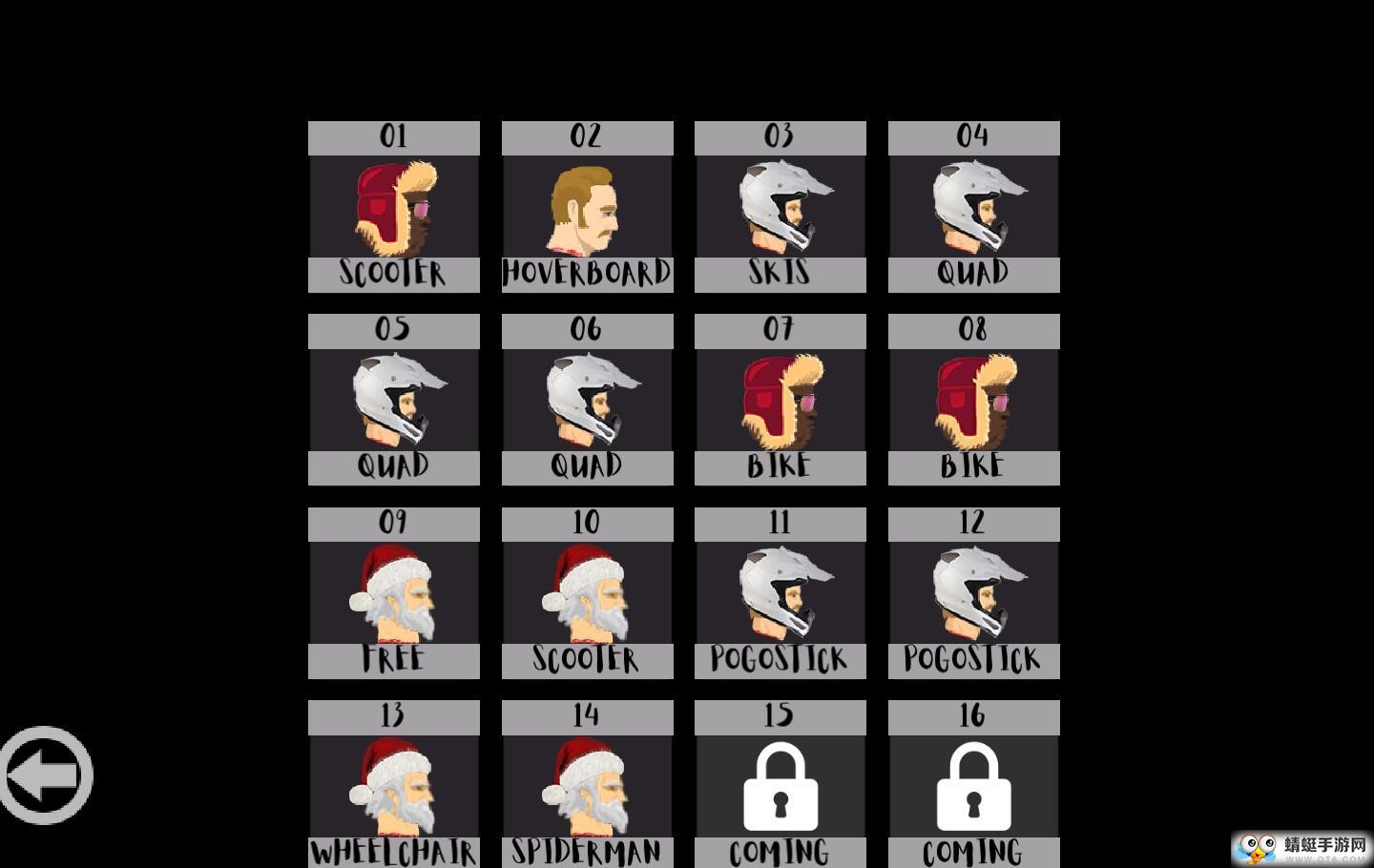Open level 02 Hoverboard
The height and width of the screenshot is (868, 1374).
[x=587, y=207]
